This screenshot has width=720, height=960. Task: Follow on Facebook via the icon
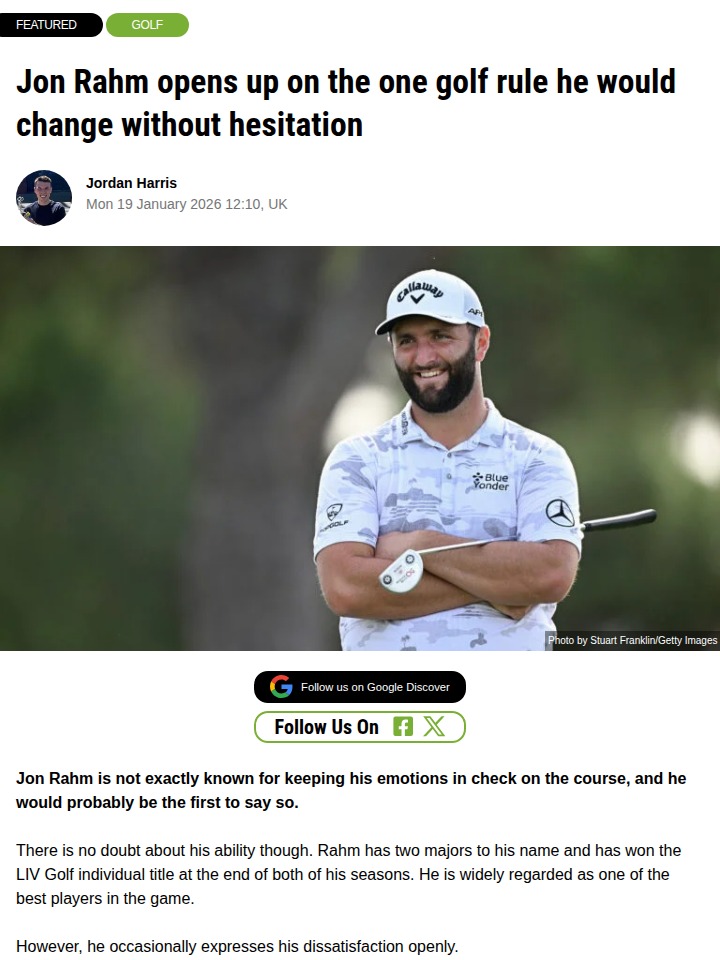coord(403,727)
